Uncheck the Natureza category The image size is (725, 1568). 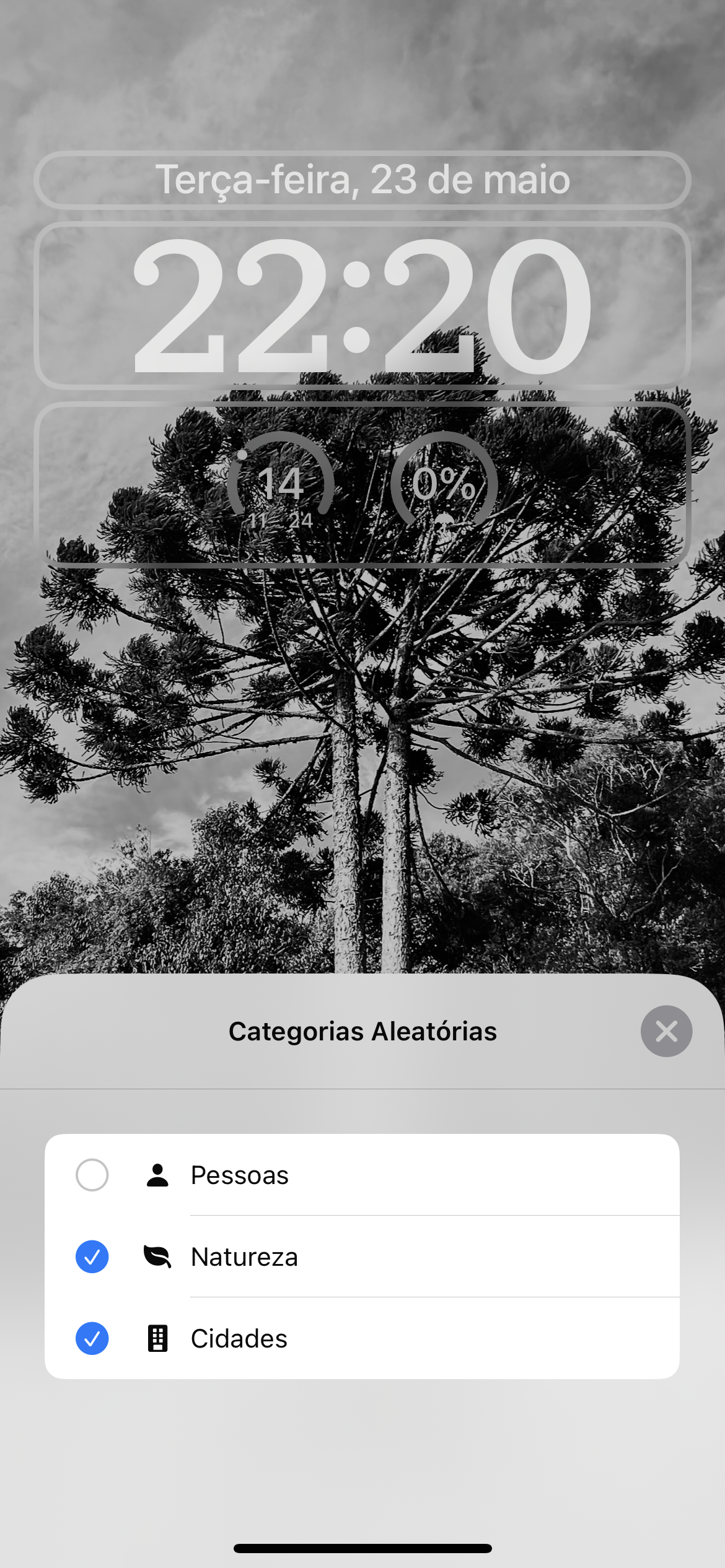(362, 1257)
